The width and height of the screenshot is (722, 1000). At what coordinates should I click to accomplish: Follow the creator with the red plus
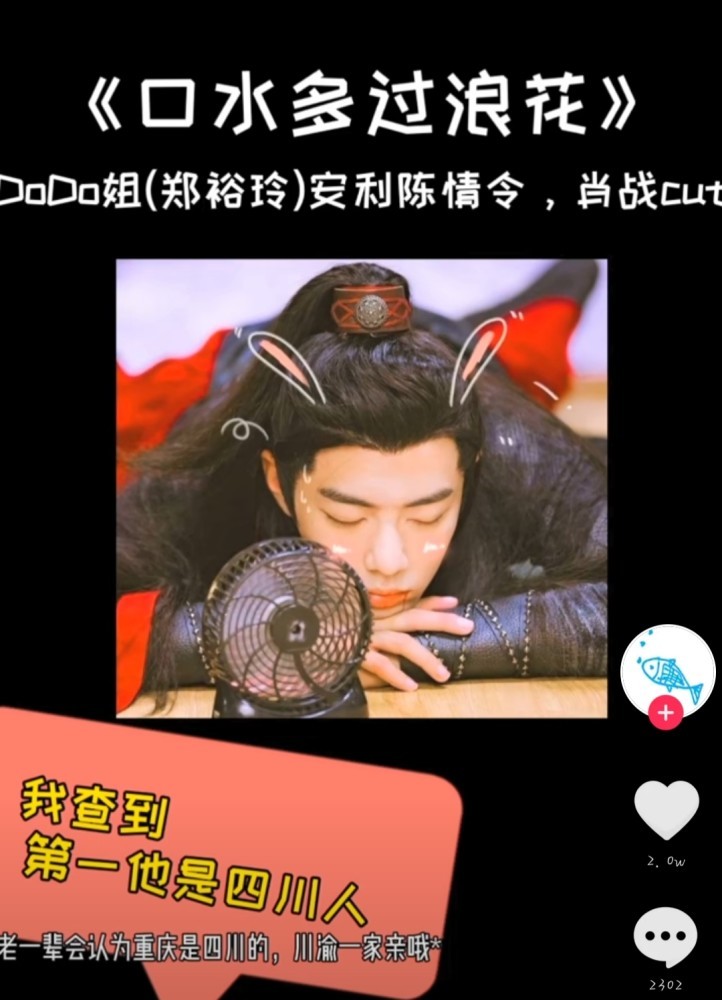pos(666,714)
